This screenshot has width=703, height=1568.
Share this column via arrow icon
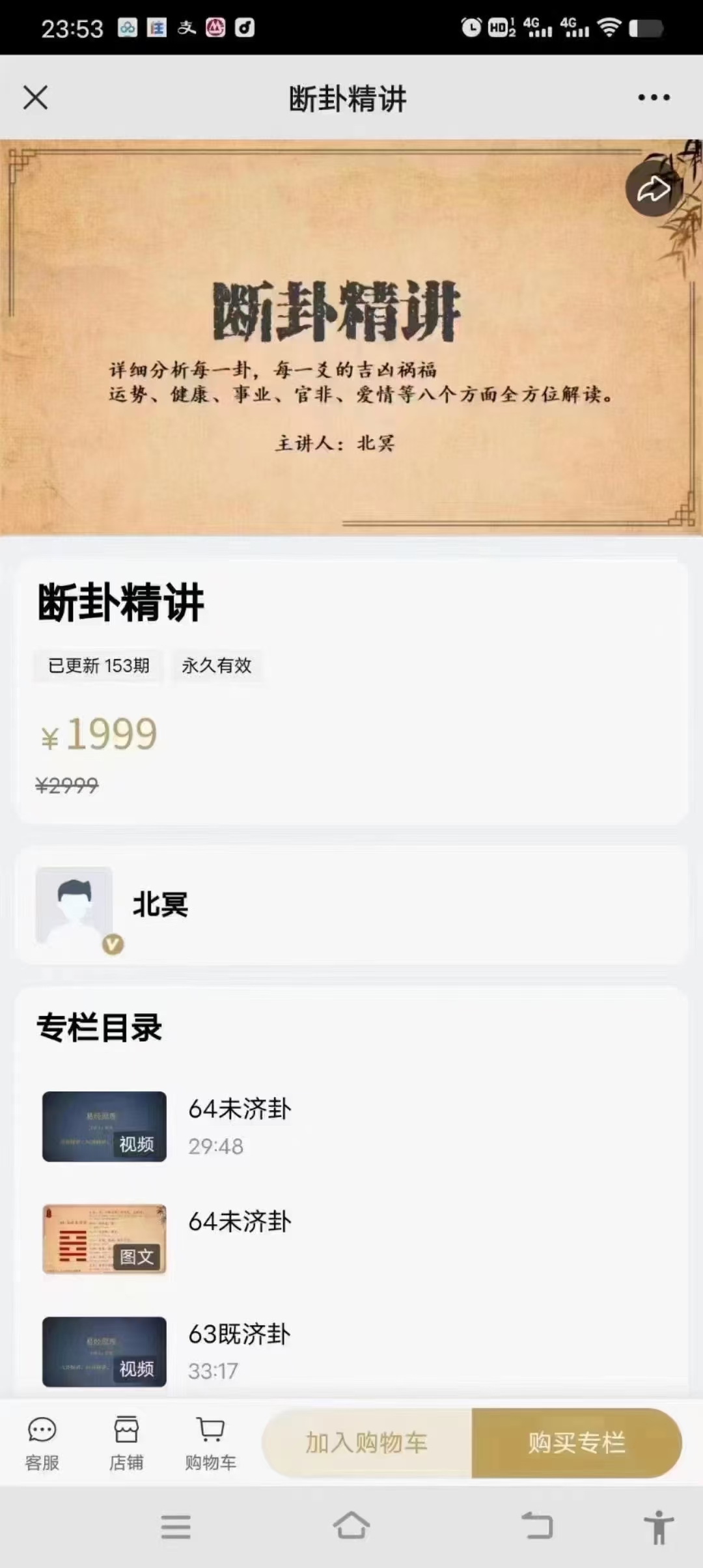(653, 189)
